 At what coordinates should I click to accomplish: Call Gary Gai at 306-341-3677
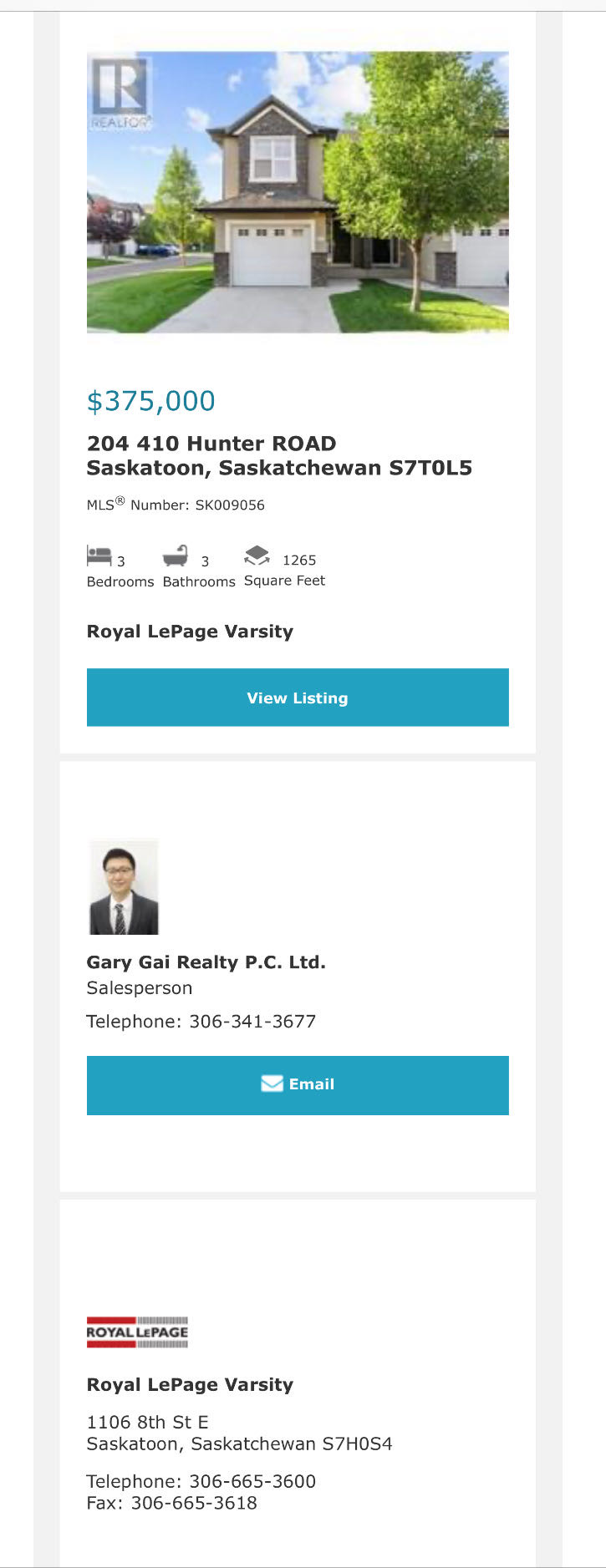(x=252, y=1021)
